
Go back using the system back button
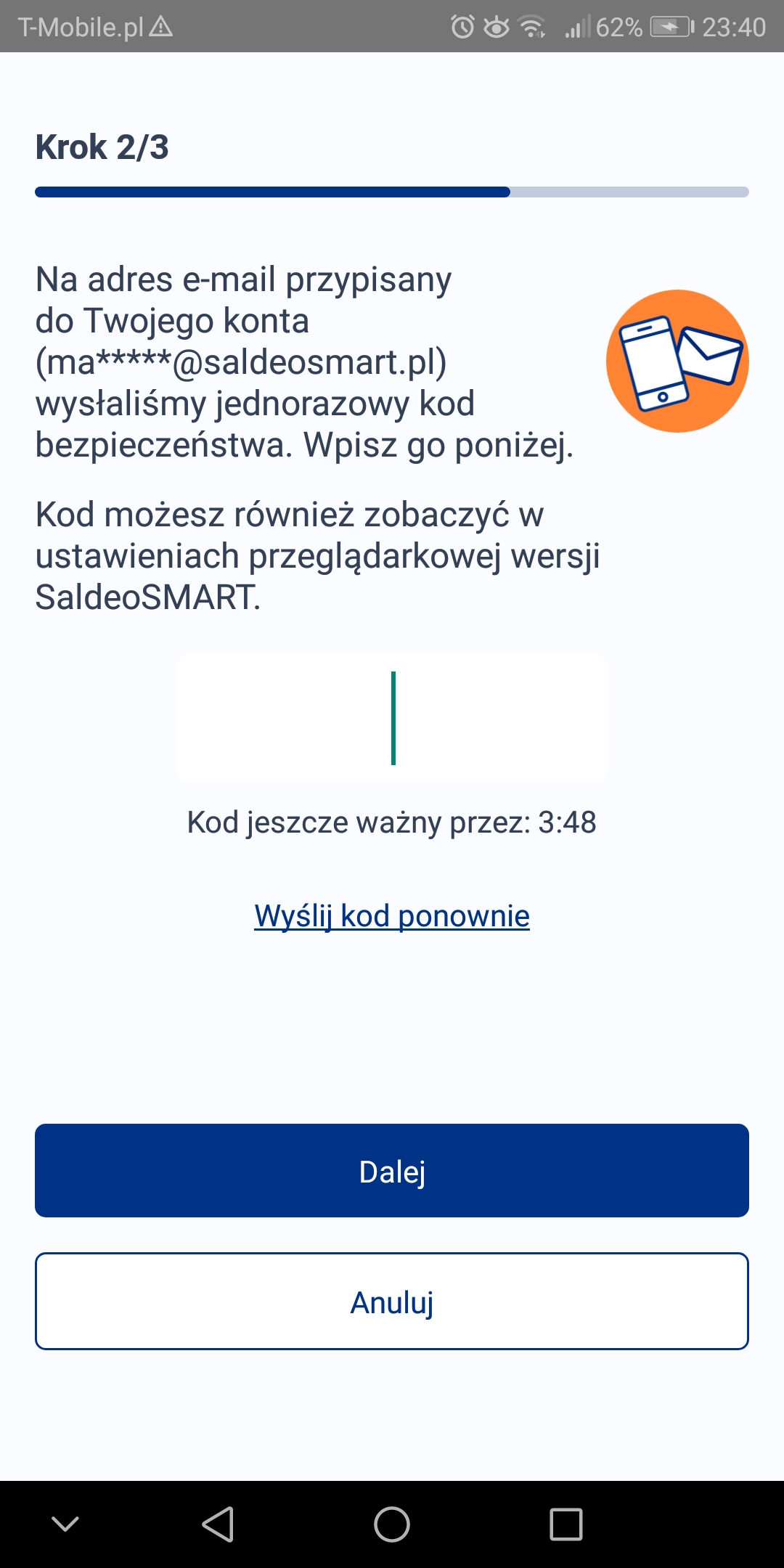(x=218, y=1524)
